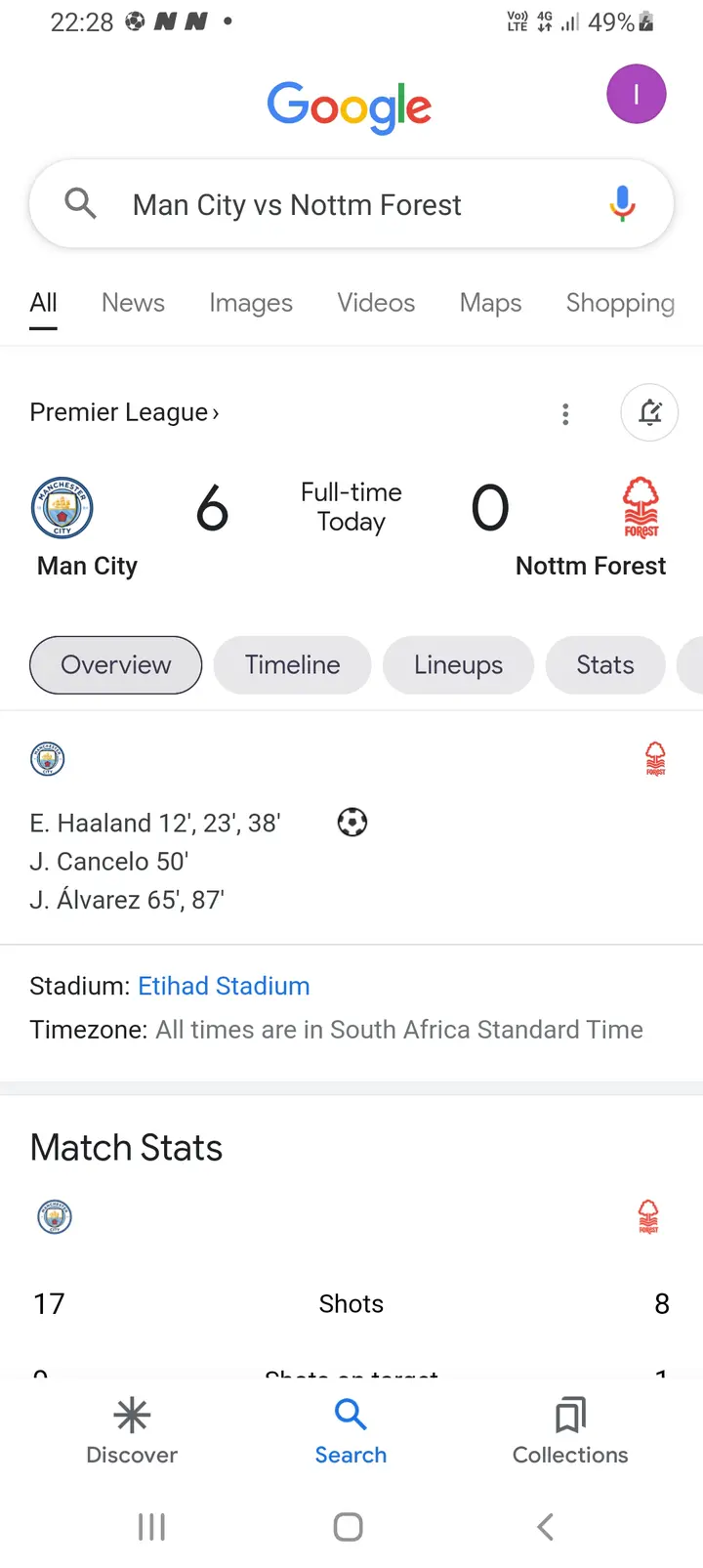
Task: Open the match card overflow menu
Action: click(565, 414)
